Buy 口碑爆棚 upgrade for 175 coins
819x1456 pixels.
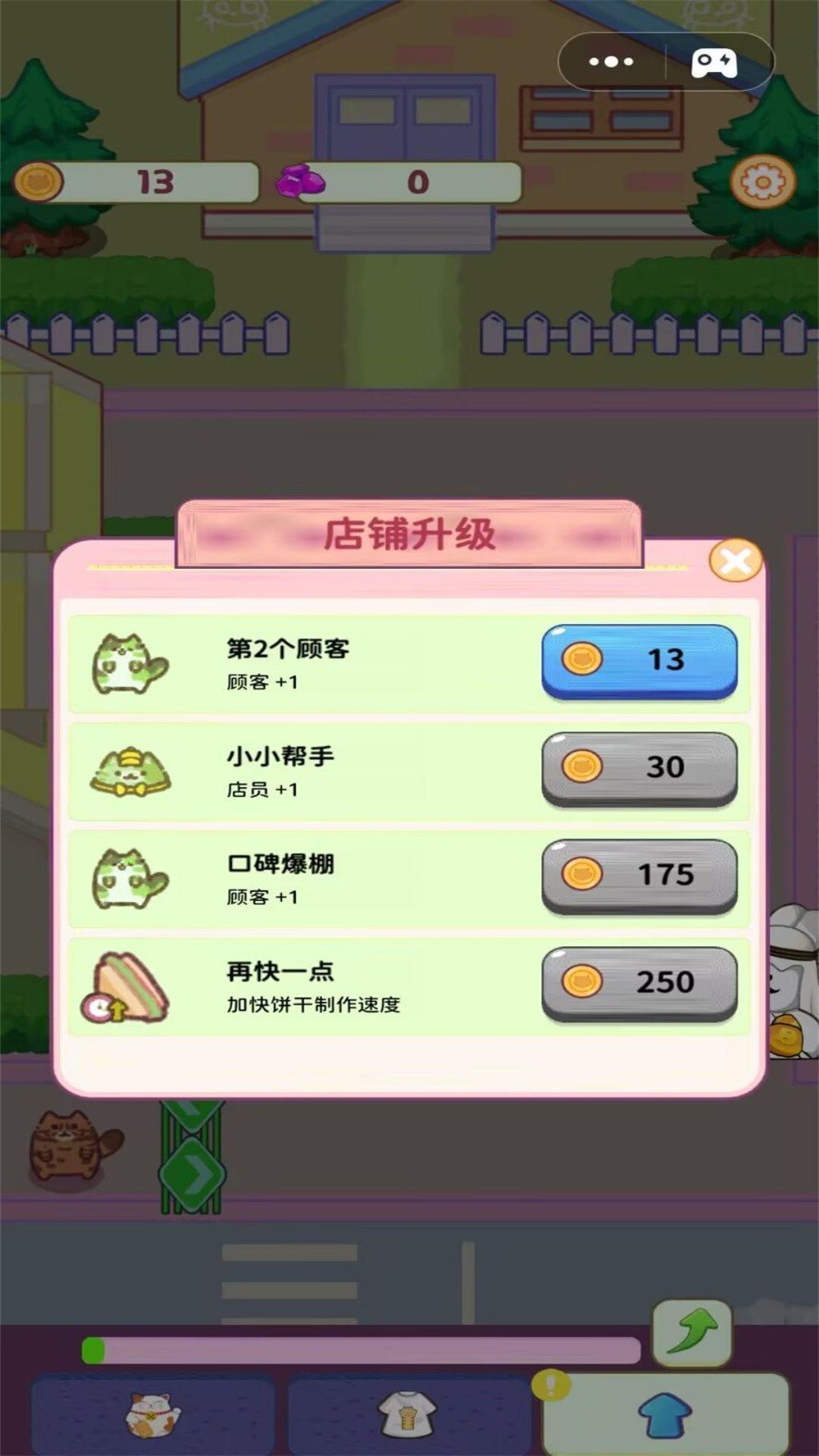pos(639,875)
